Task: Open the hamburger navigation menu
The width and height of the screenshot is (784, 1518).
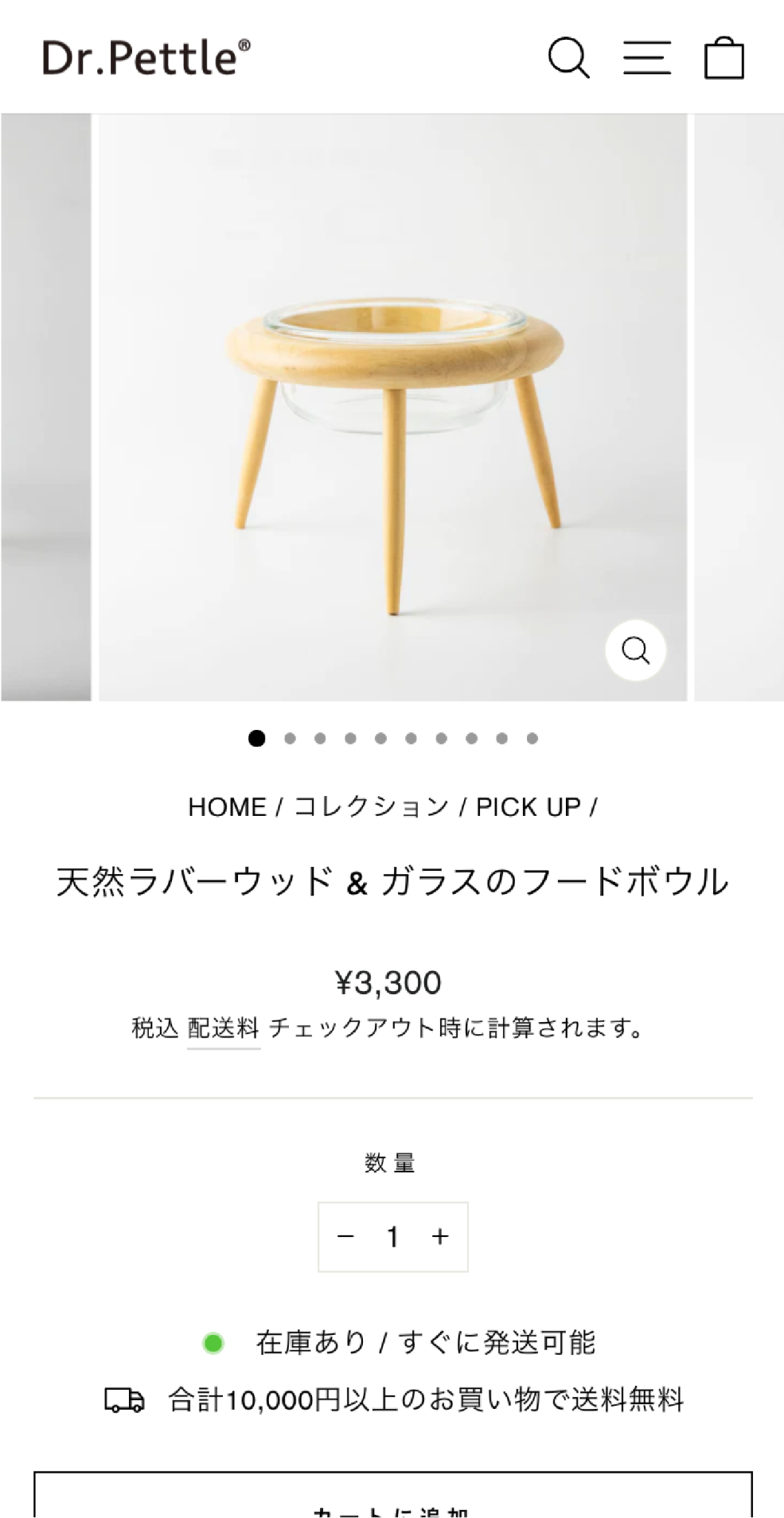Action: point(646,59)
